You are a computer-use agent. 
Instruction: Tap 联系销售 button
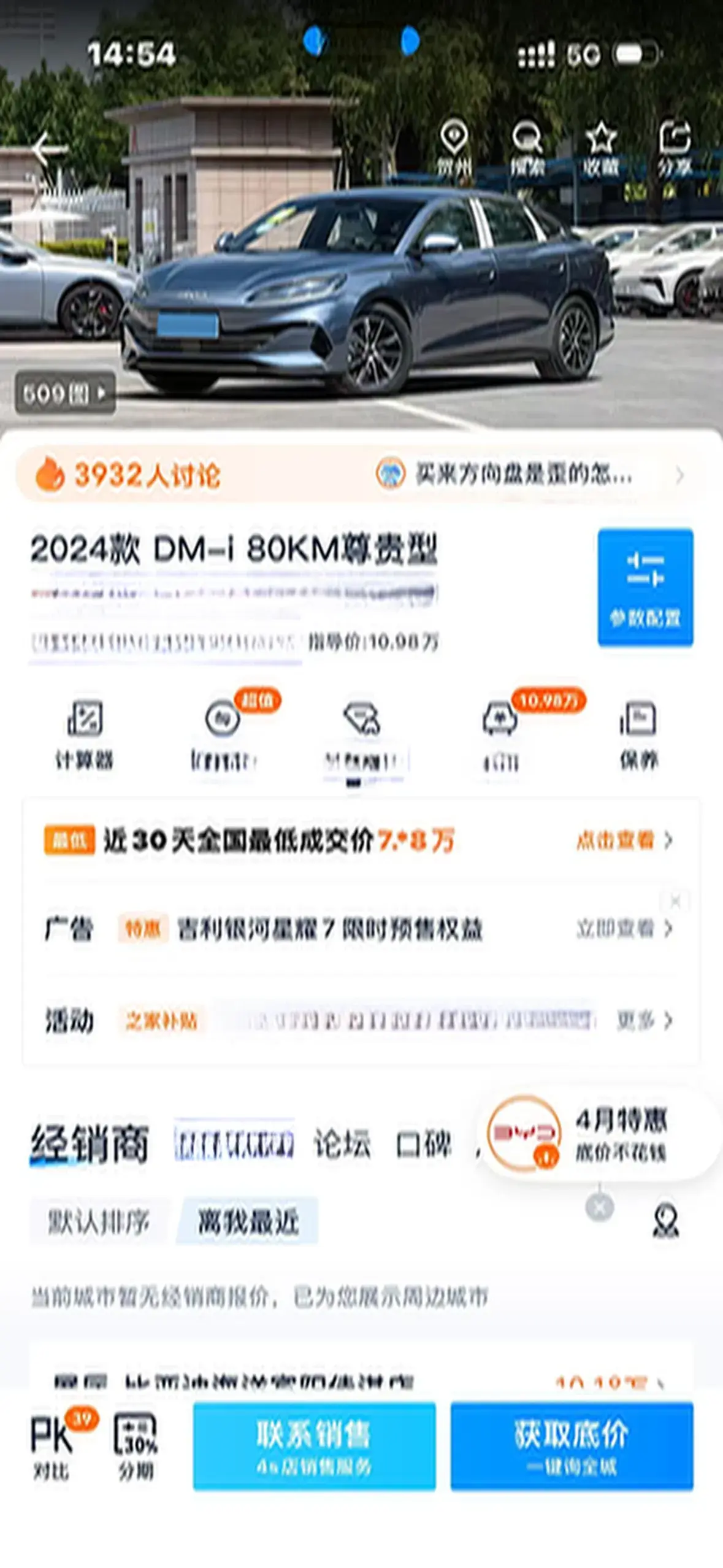(314, 1445)
